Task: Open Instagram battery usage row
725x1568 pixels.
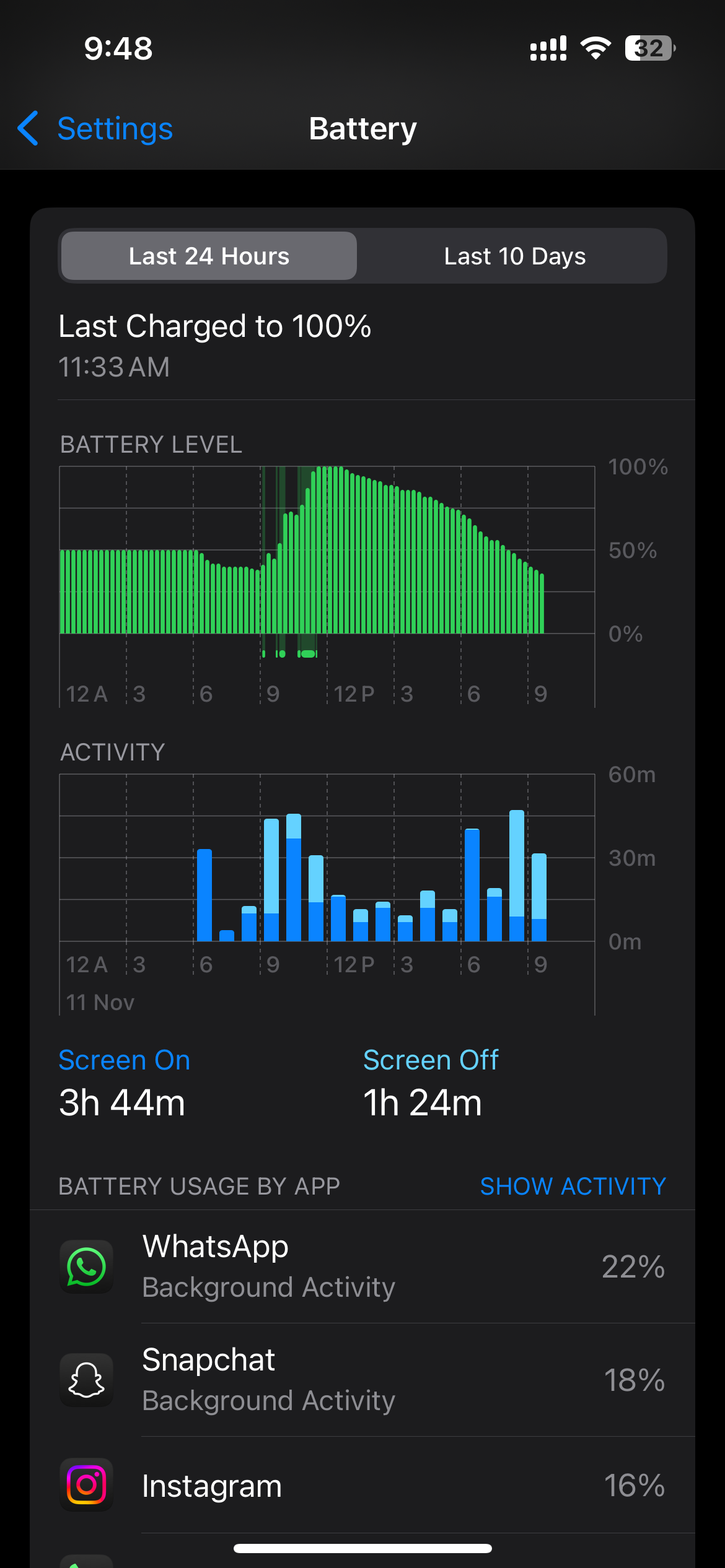Action: tap(362, 1485)
